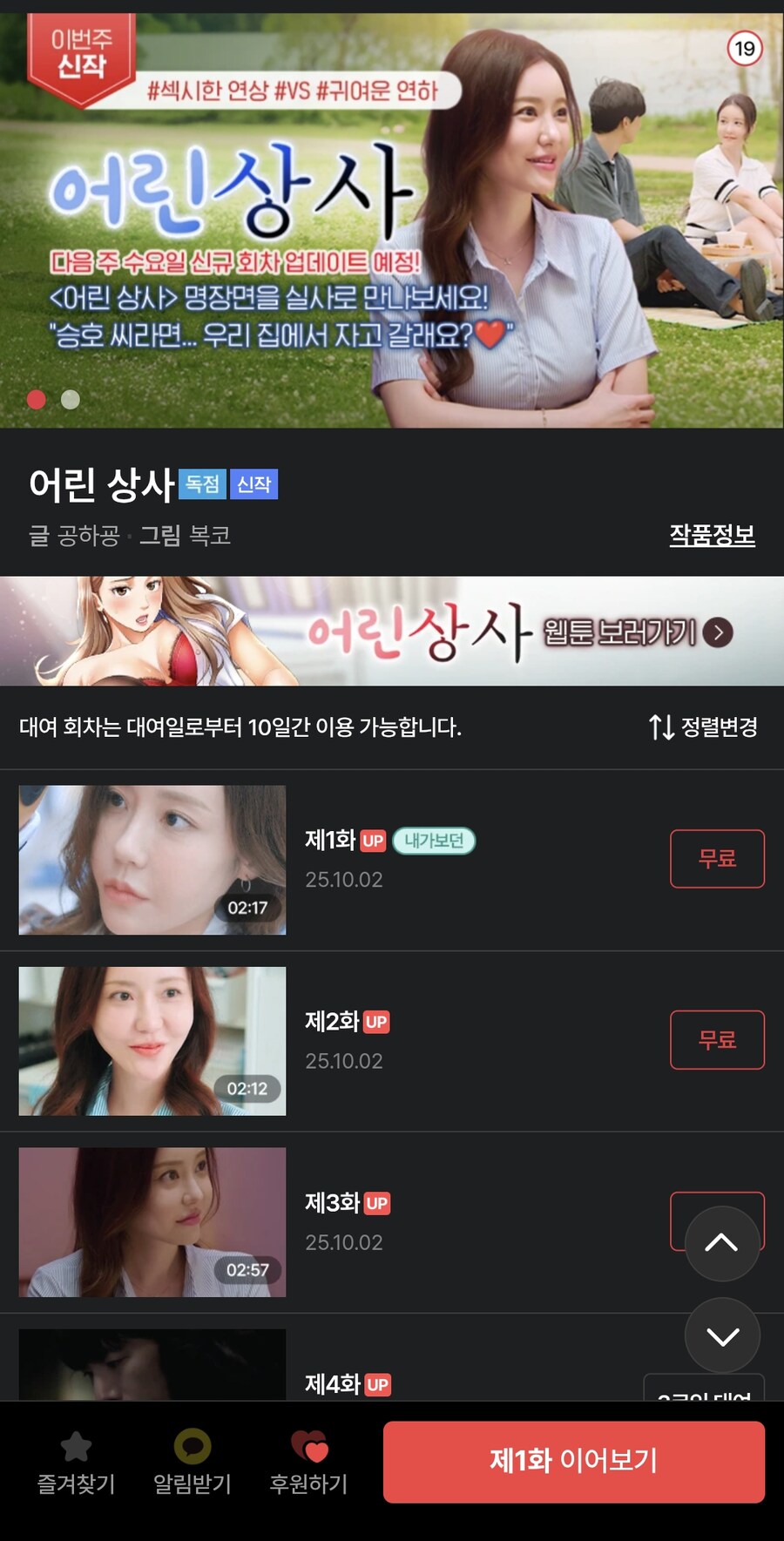
Task: Play the 제2화 episode thumbnail
Action: (x=152, y=1041)
